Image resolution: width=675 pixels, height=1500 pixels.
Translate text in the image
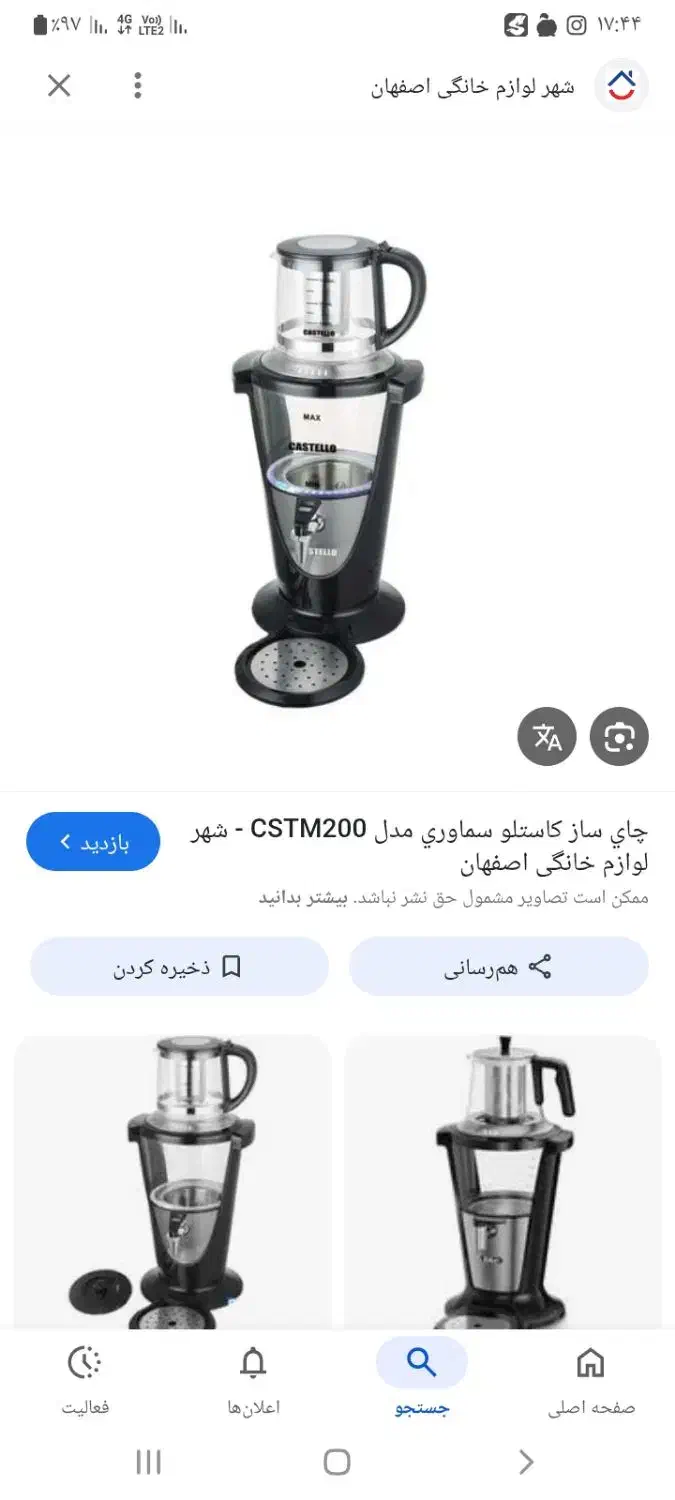547,738
